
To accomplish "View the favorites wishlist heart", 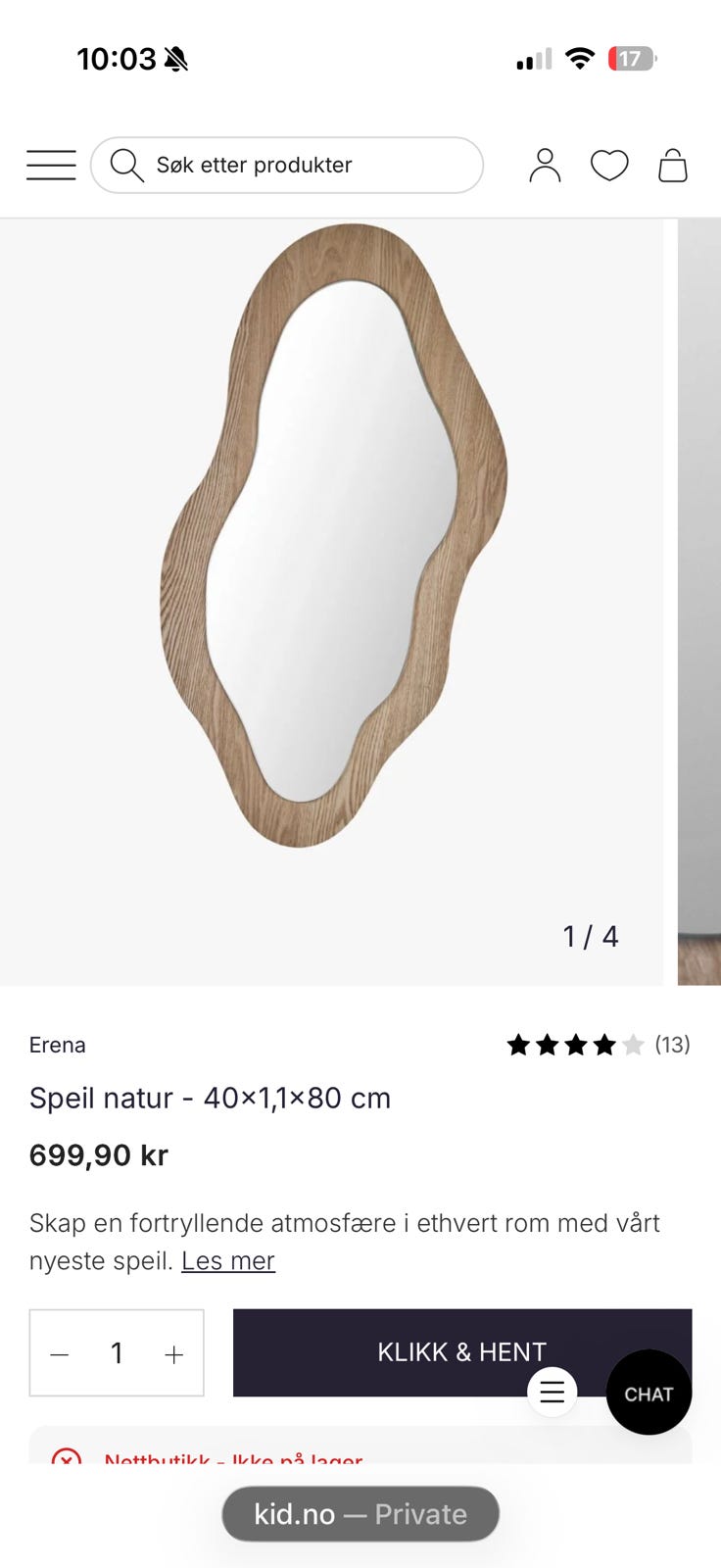I will [x=608, y=165].
